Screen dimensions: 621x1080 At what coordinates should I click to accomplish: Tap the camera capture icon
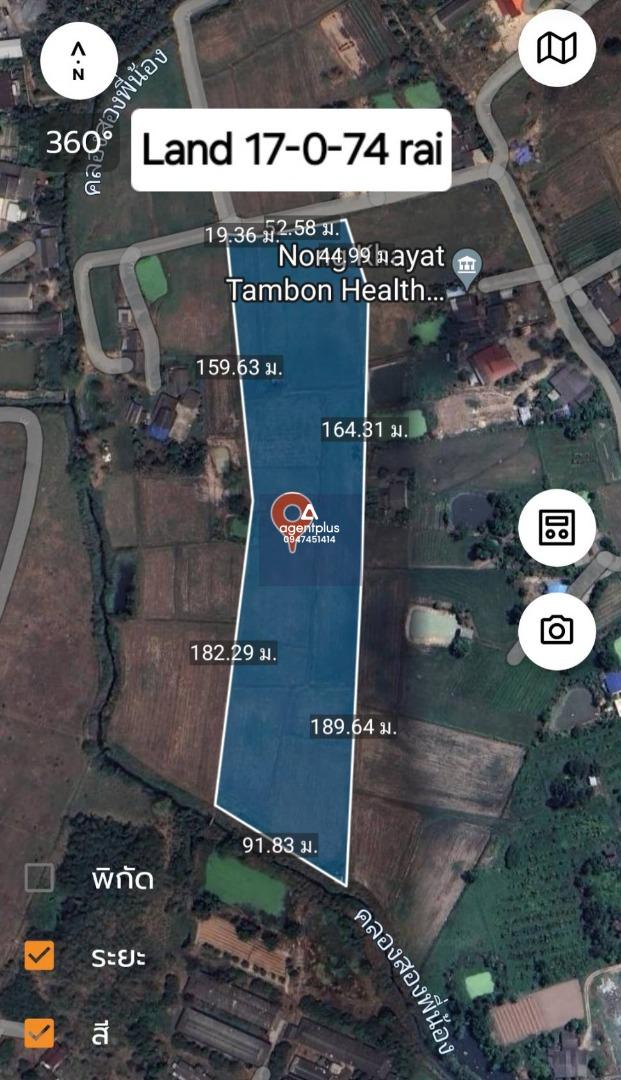coord(556,631)
